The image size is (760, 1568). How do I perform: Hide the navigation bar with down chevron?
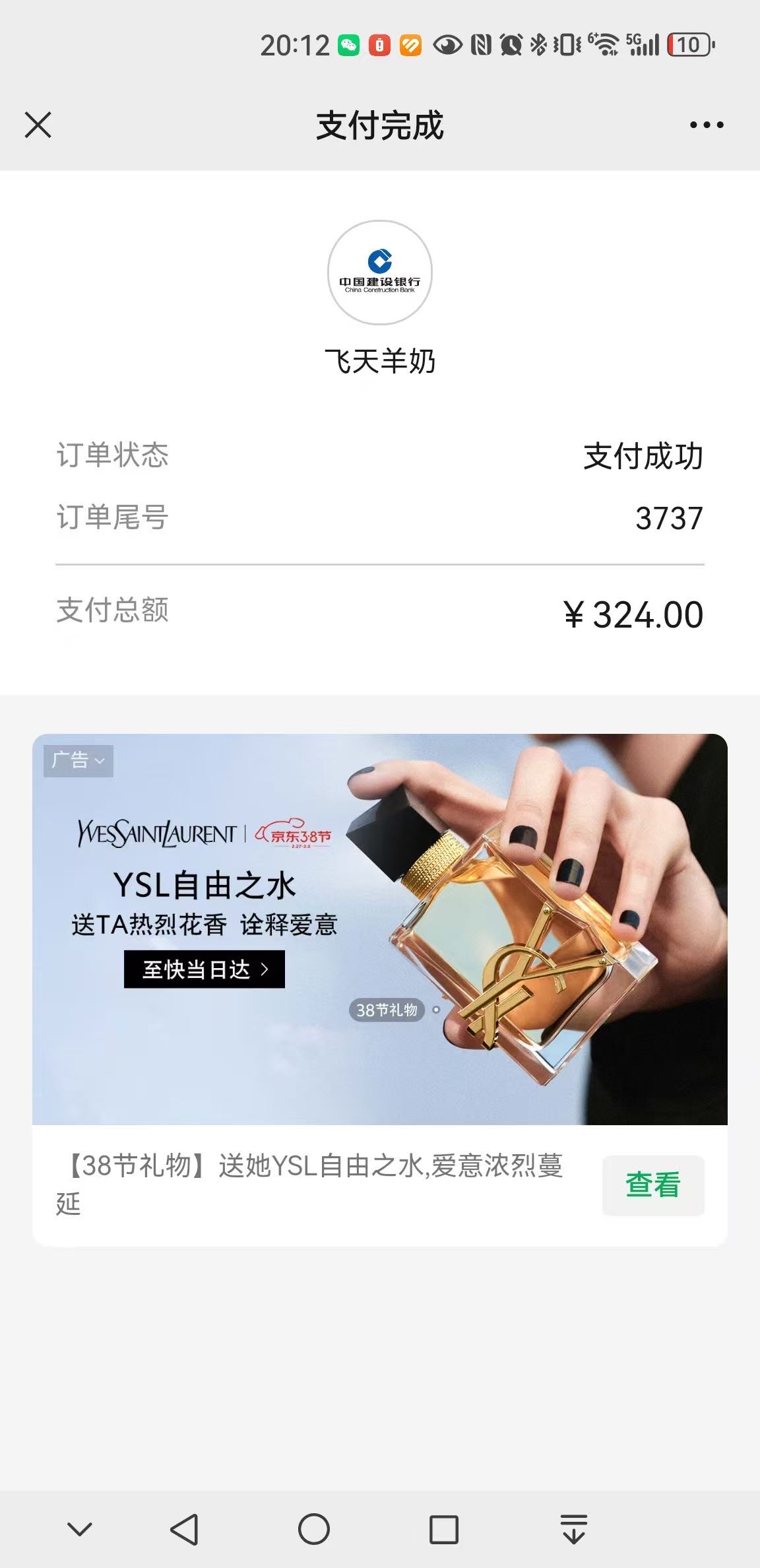80,1529
